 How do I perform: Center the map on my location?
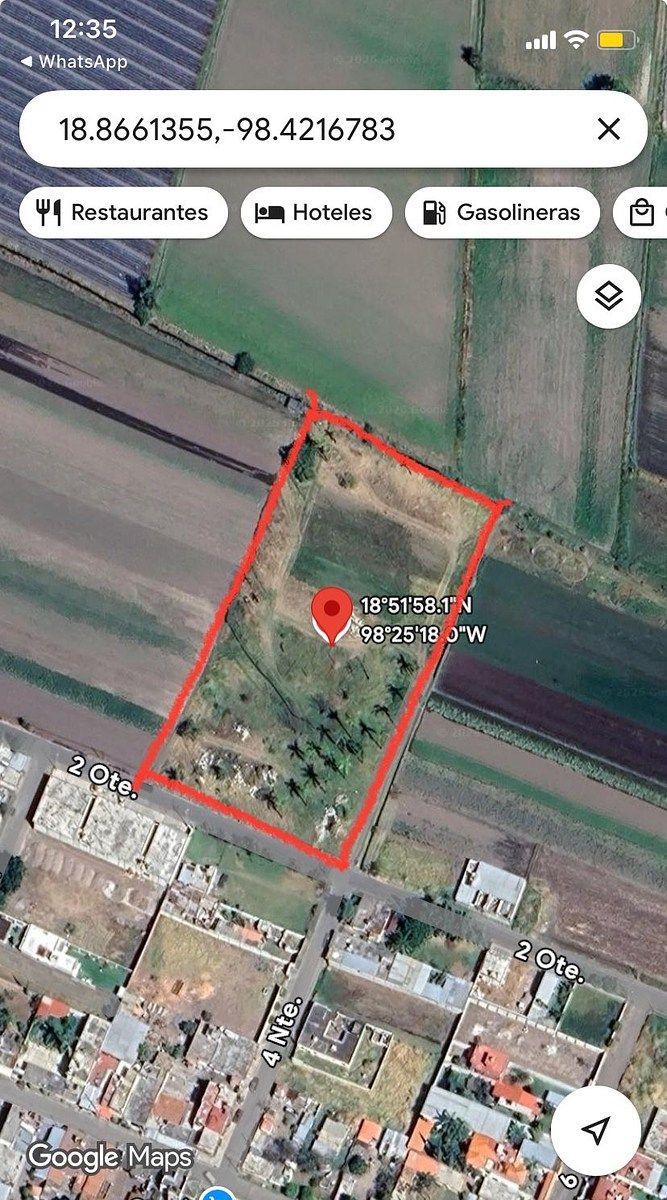[x=596, y=1131]
